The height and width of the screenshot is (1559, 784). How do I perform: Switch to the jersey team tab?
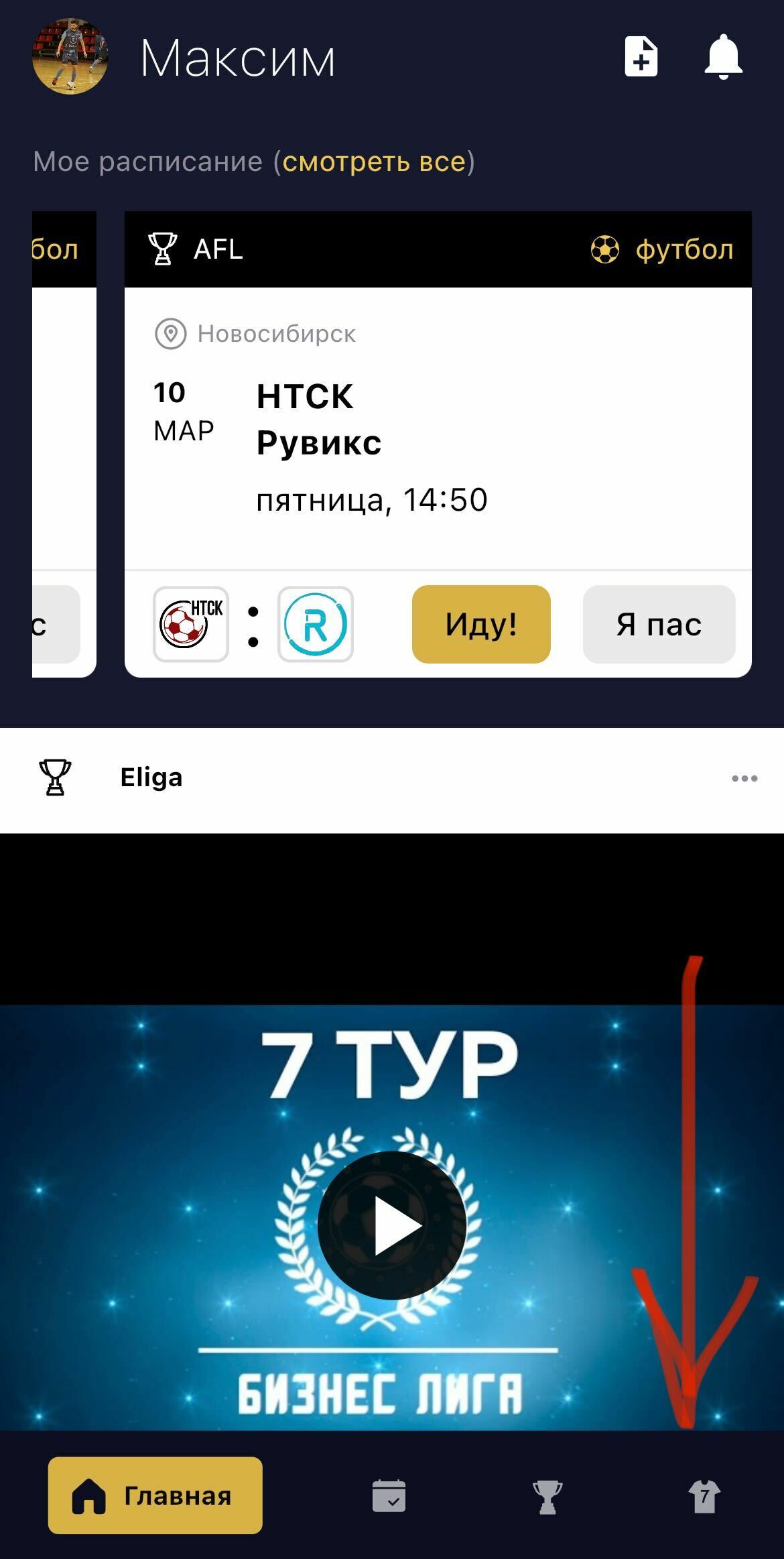coord(704,1496)
